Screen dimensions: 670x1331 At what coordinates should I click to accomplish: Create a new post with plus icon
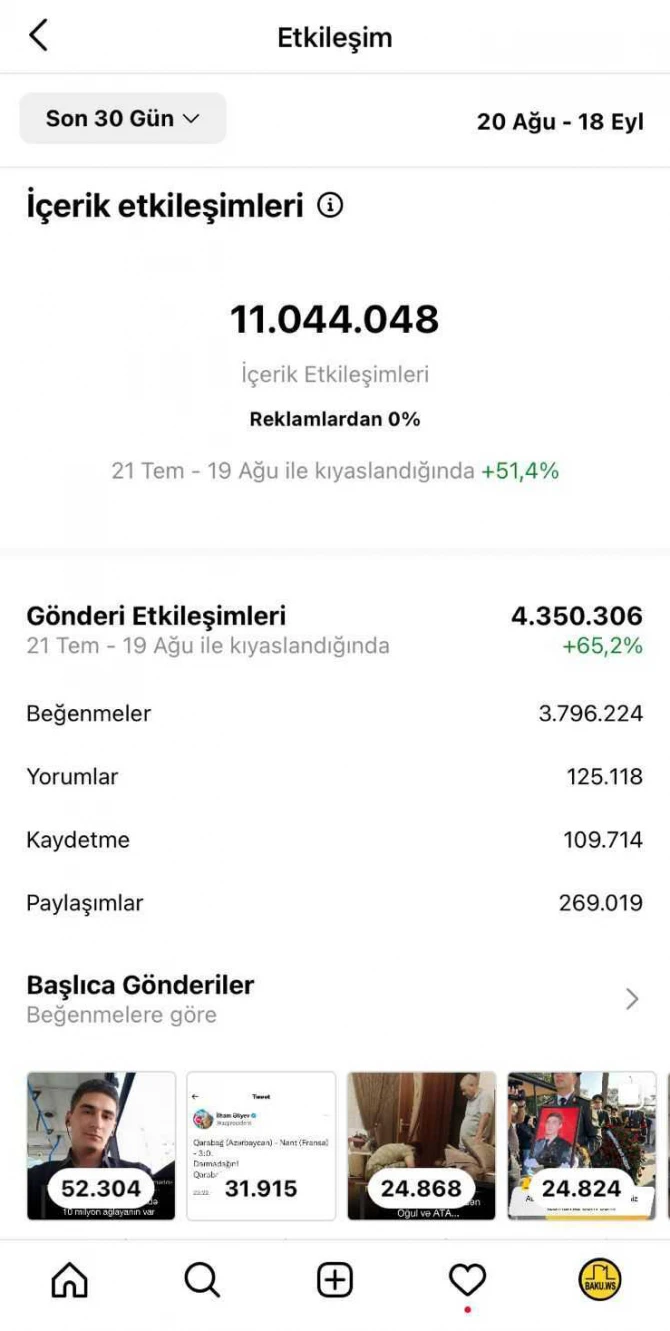(335, 1280)
